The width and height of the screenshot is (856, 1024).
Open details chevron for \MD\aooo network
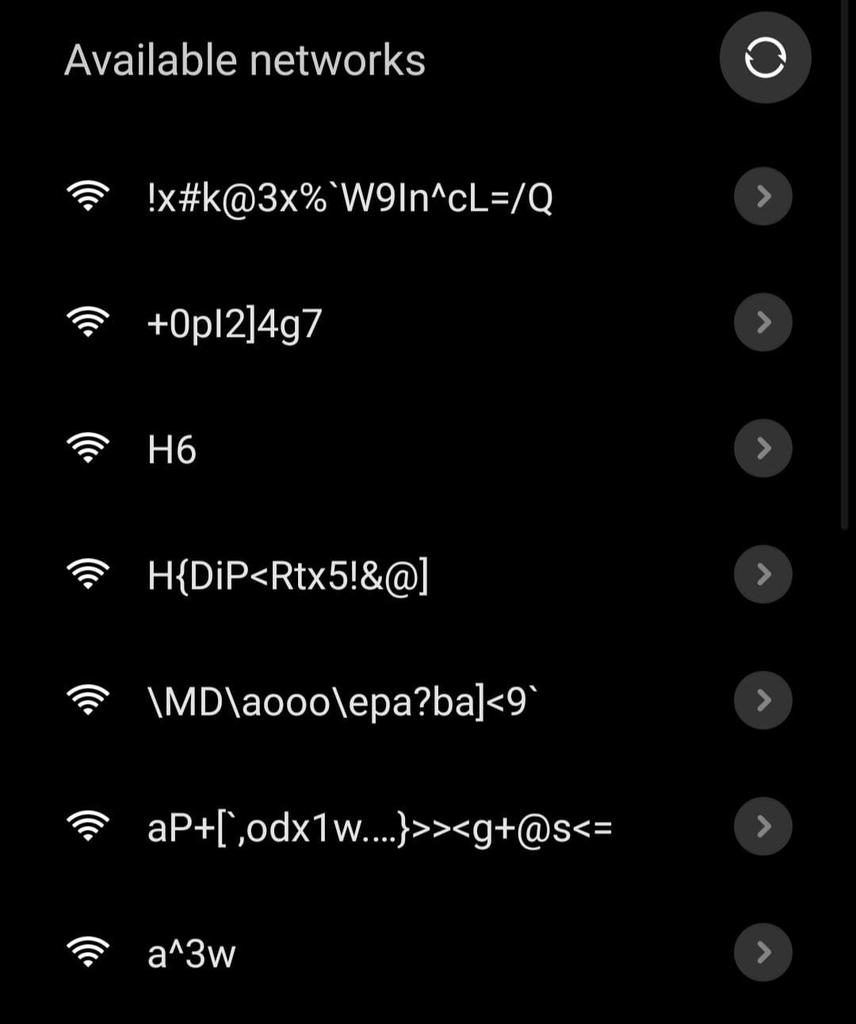763,700
